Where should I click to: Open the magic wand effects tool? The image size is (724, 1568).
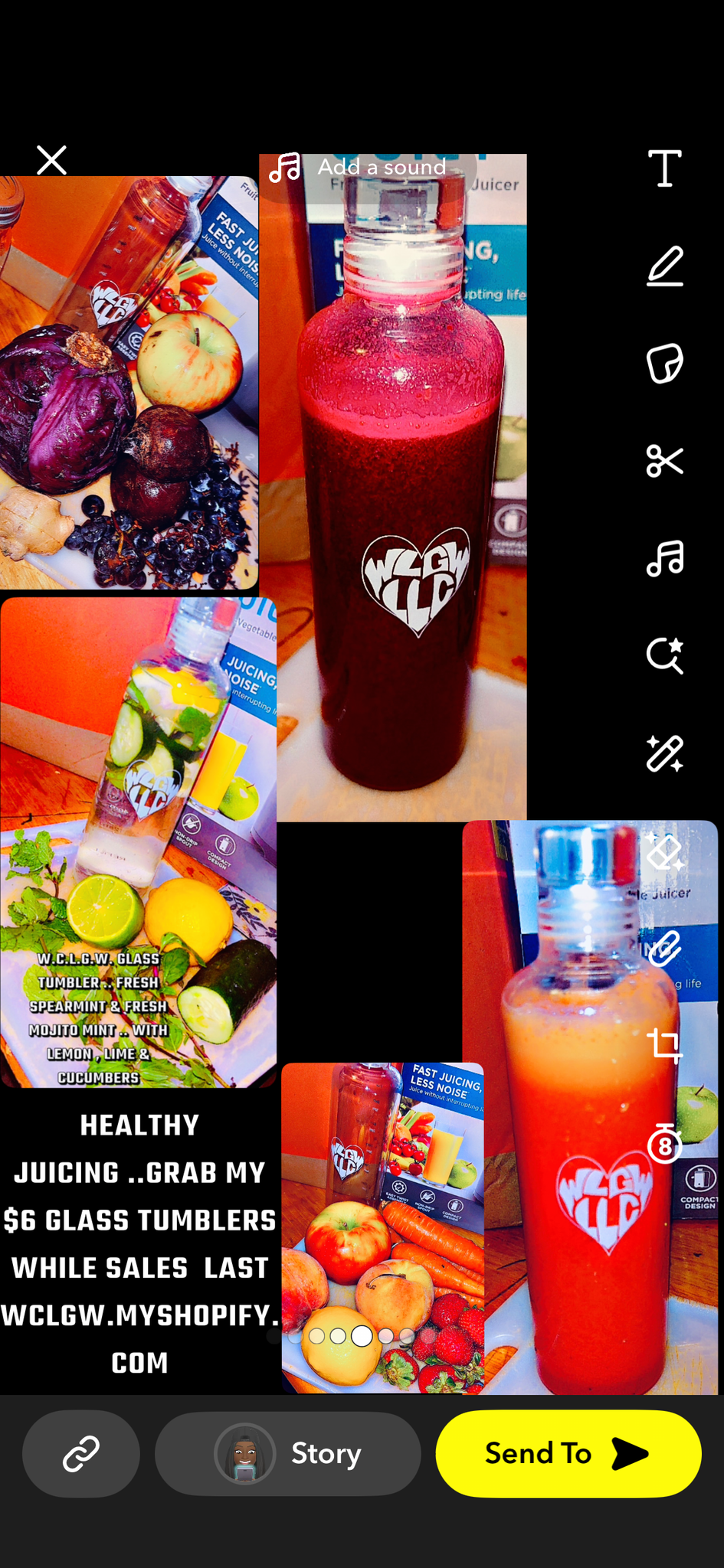[x=664, y=753]
